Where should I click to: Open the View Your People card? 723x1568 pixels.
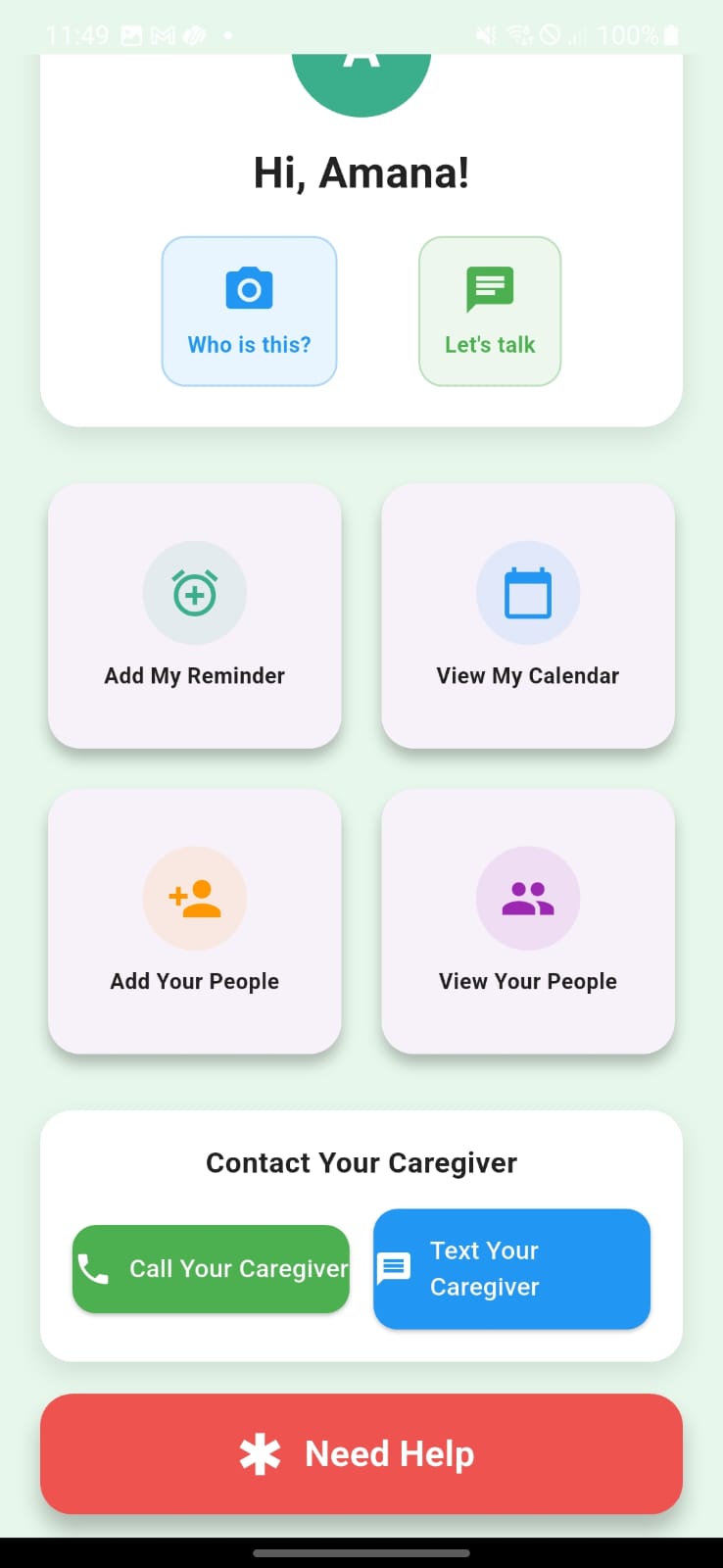pyautogui.click(x=528, y=921)
